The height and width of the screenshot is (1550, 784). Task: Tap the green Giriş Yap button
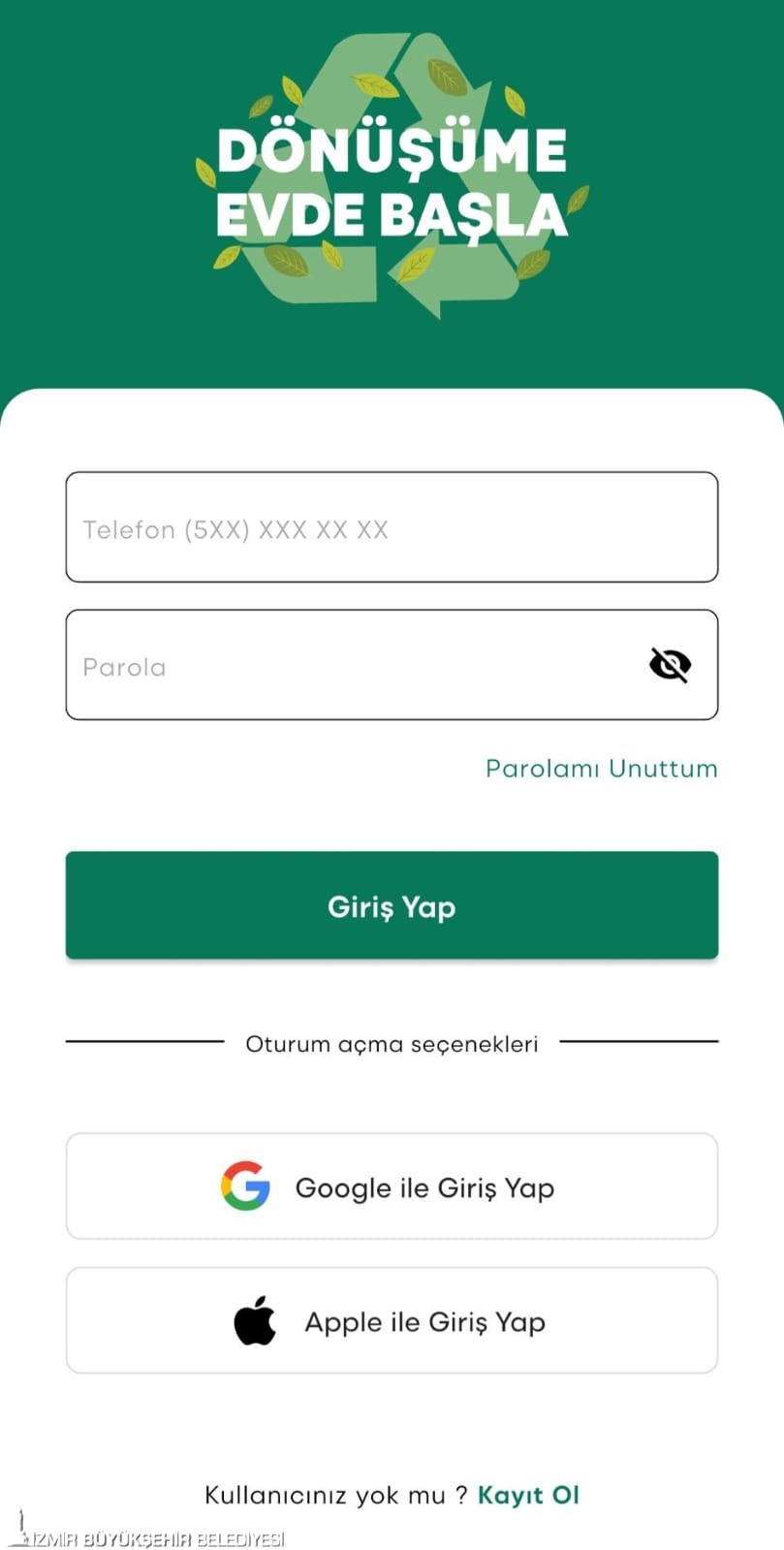[x=392, y=905]
